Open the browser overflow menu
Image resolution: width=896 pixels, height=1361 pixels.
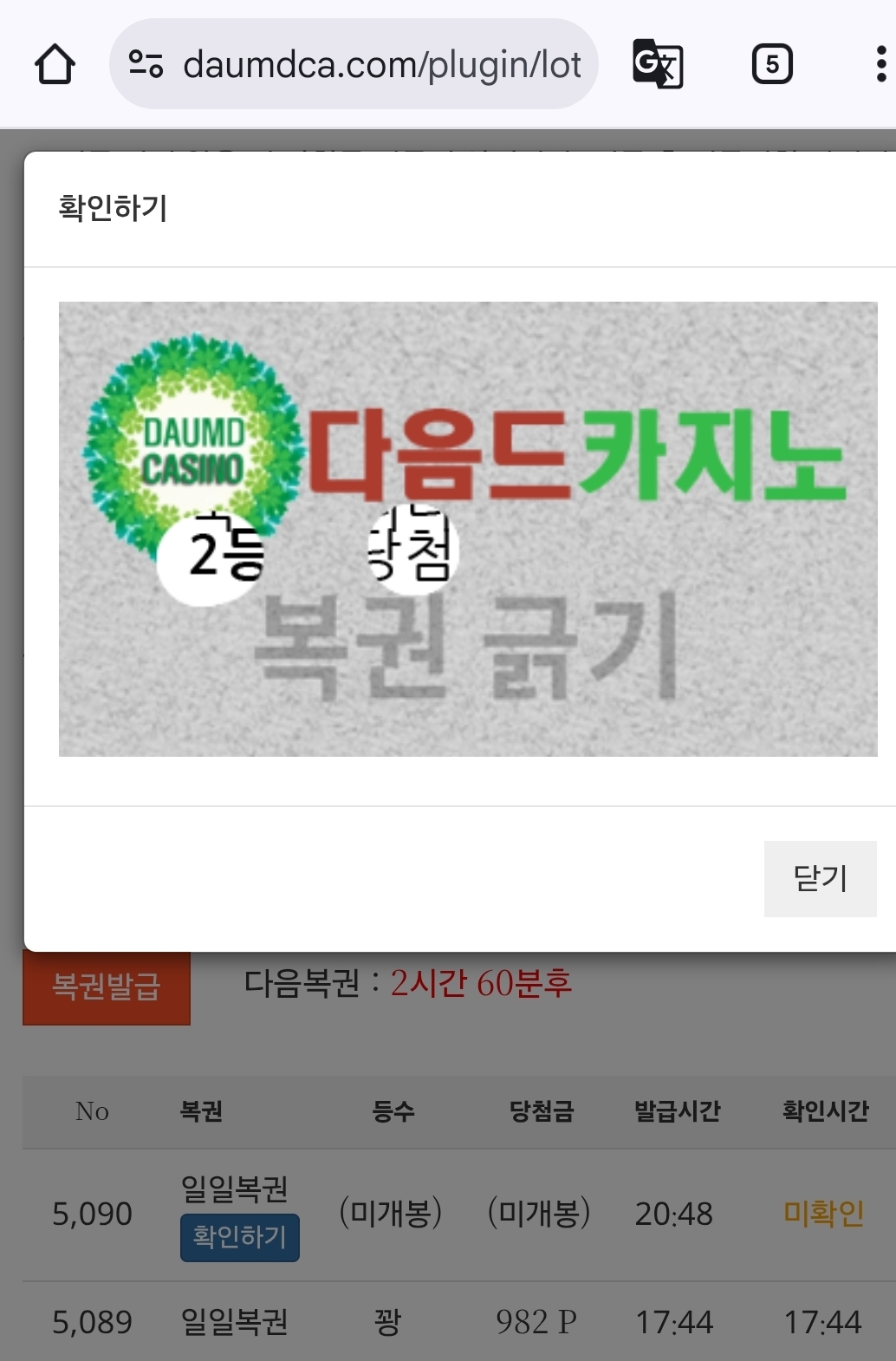pos(880,64)
